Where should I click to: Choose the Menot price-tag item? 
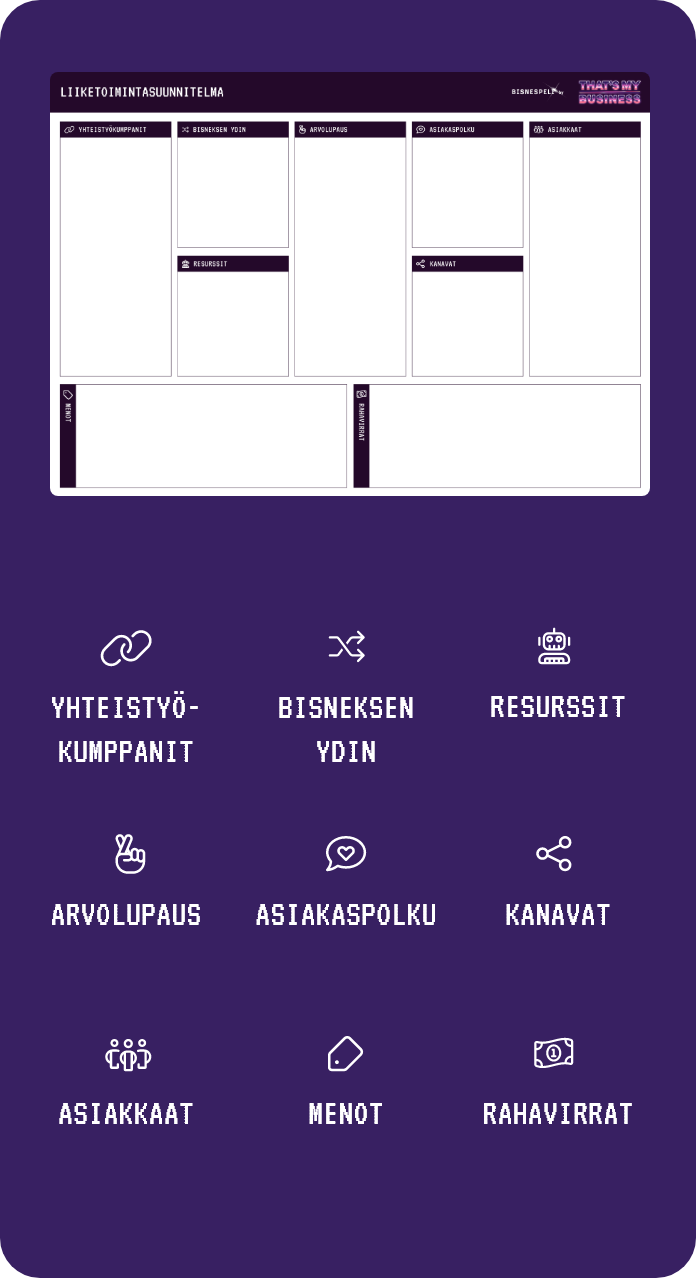[x=346, y=1082]
